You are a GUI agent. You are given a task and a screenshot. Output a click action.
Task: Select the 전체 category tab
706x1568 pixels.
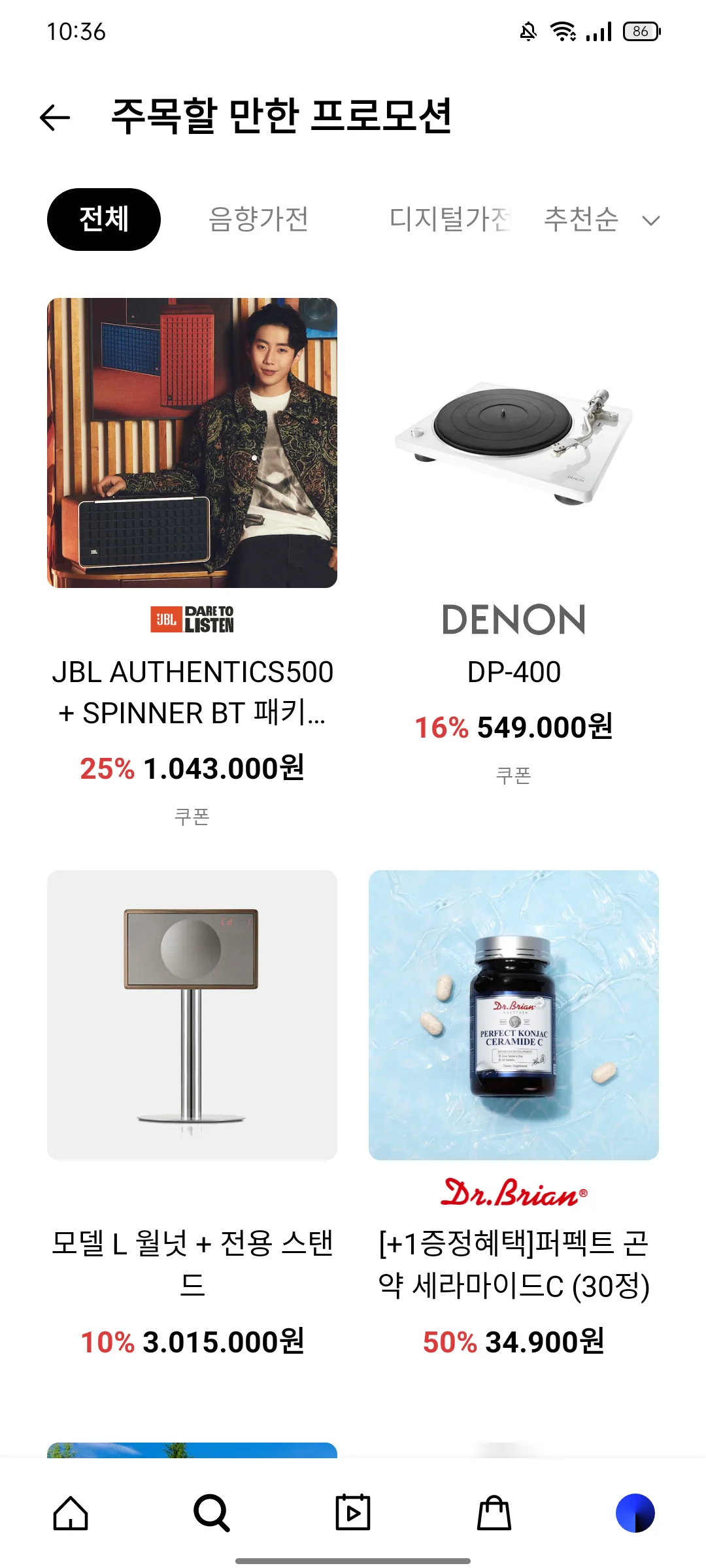click(104, 220)
